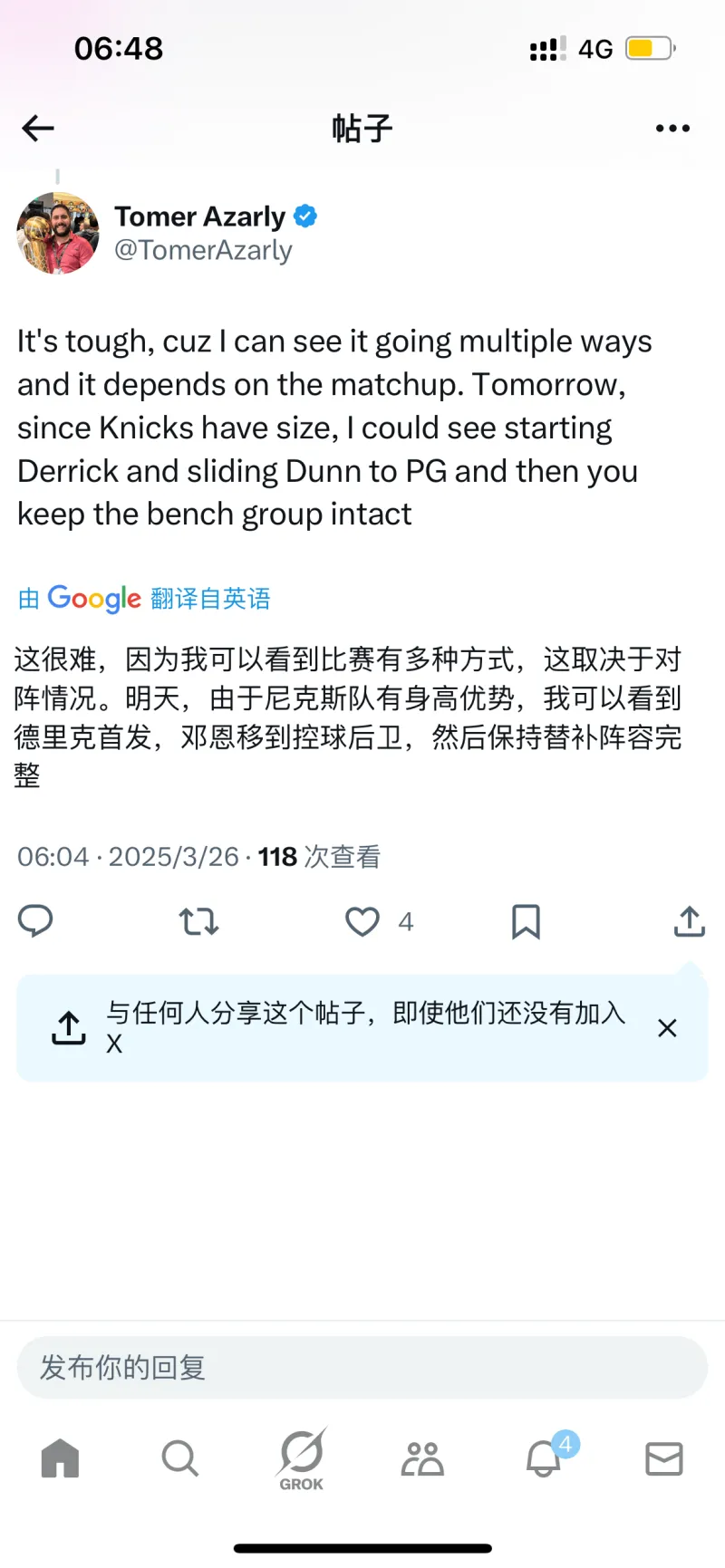The width and height of the screenshot is (725, 1568).
Task: Open the @TomerAzarly profile handle
Action: tap(203, 251)
